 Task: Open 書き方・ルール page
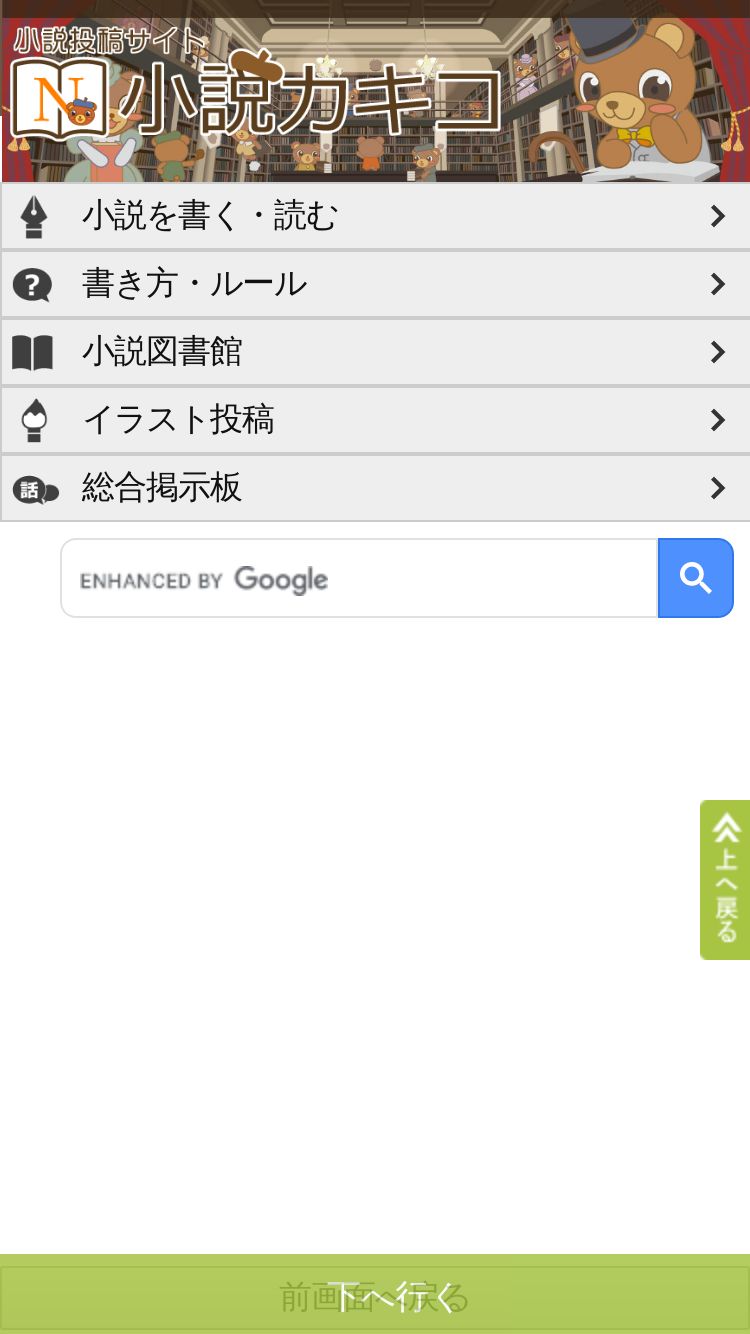375,284
